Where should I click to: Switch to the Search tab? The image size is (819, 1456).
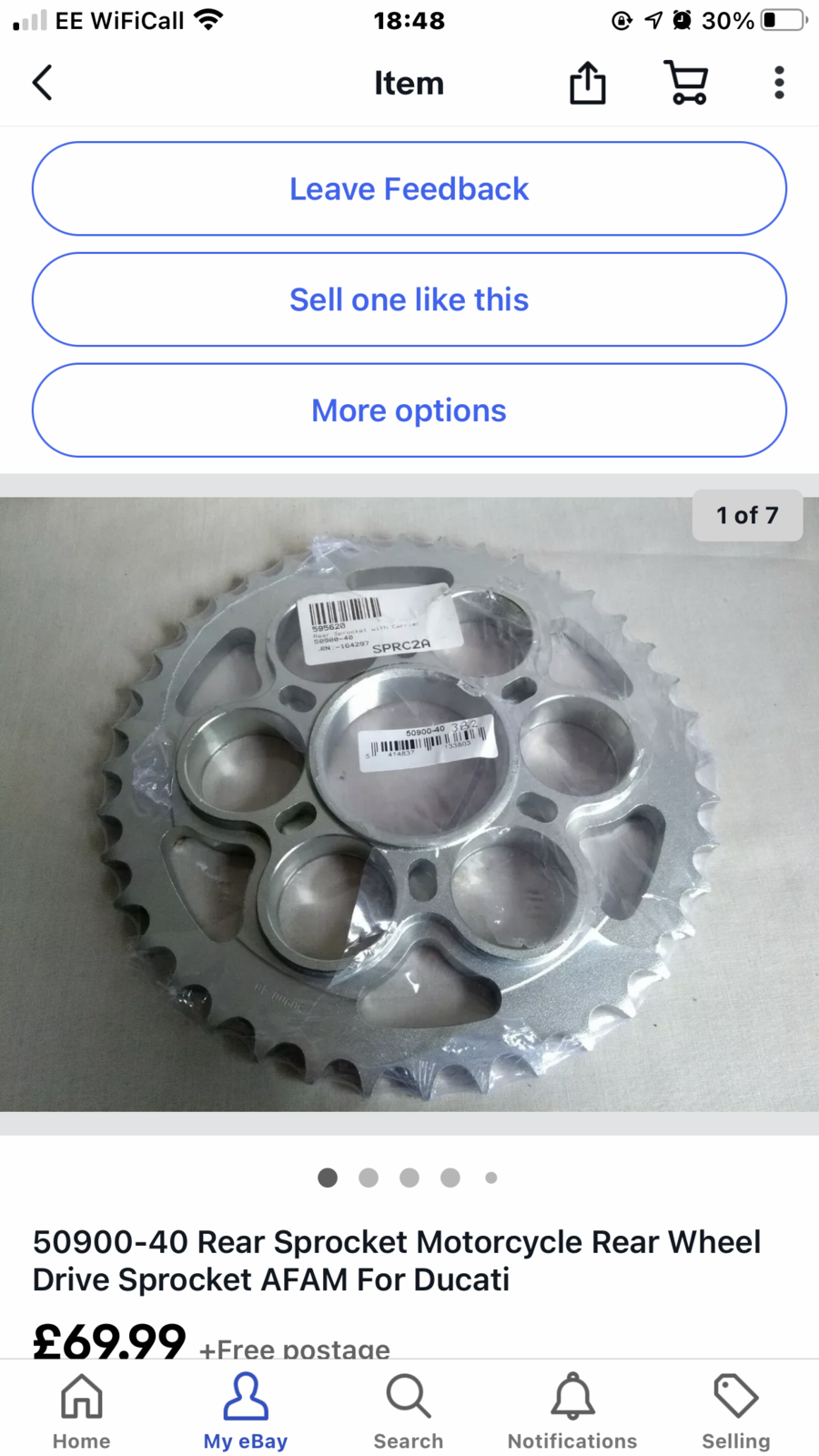409,1410
